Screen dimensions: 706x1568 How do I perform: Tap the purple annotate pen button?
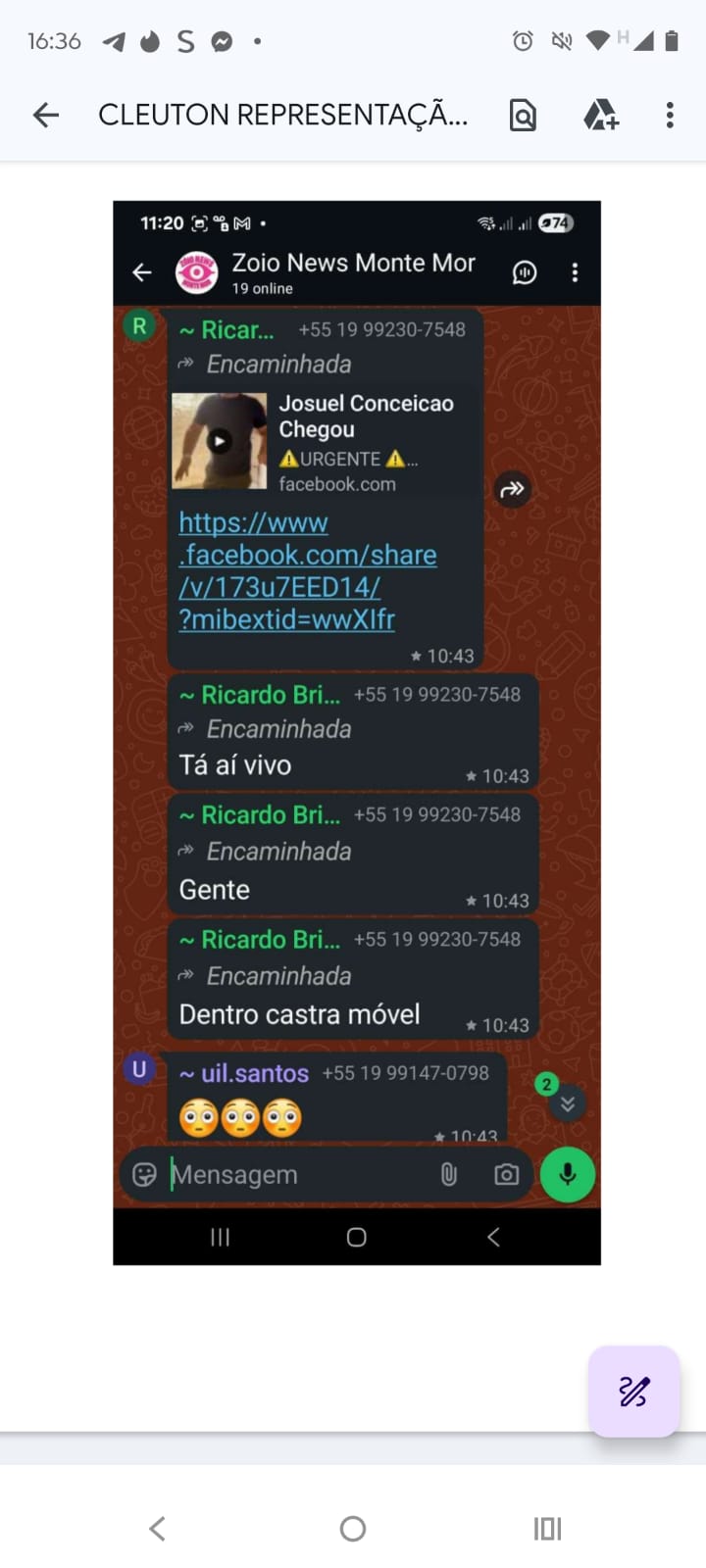coord(633,1391)
